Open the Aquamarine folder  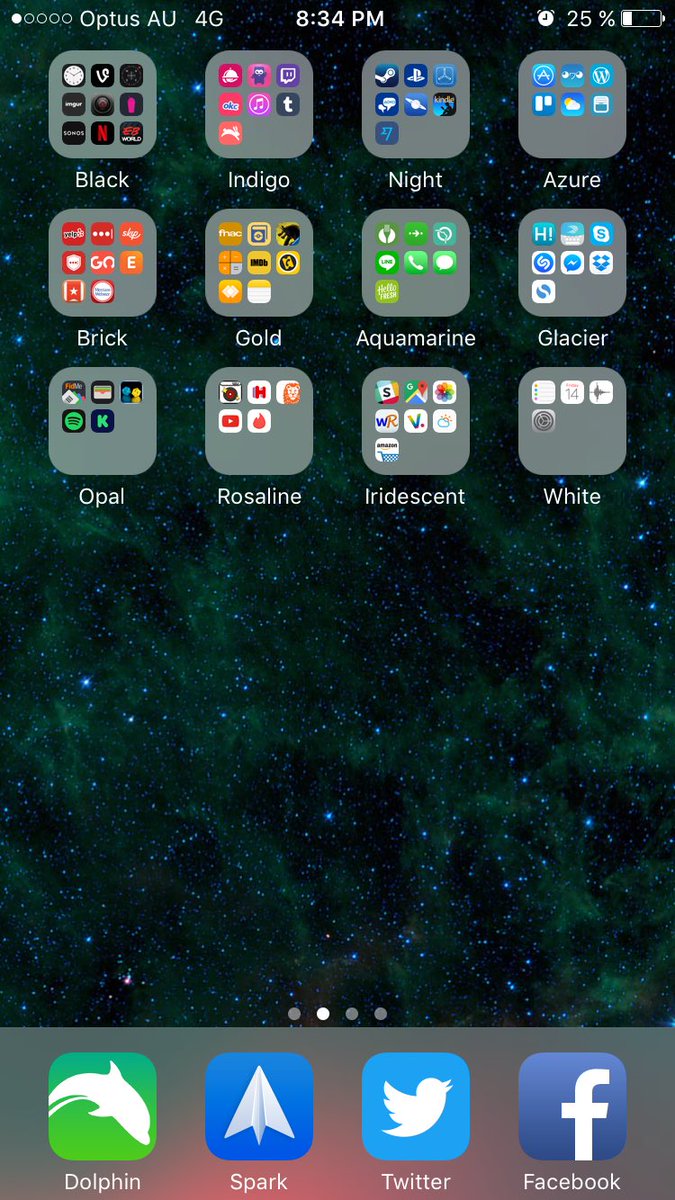click(415, 263)
